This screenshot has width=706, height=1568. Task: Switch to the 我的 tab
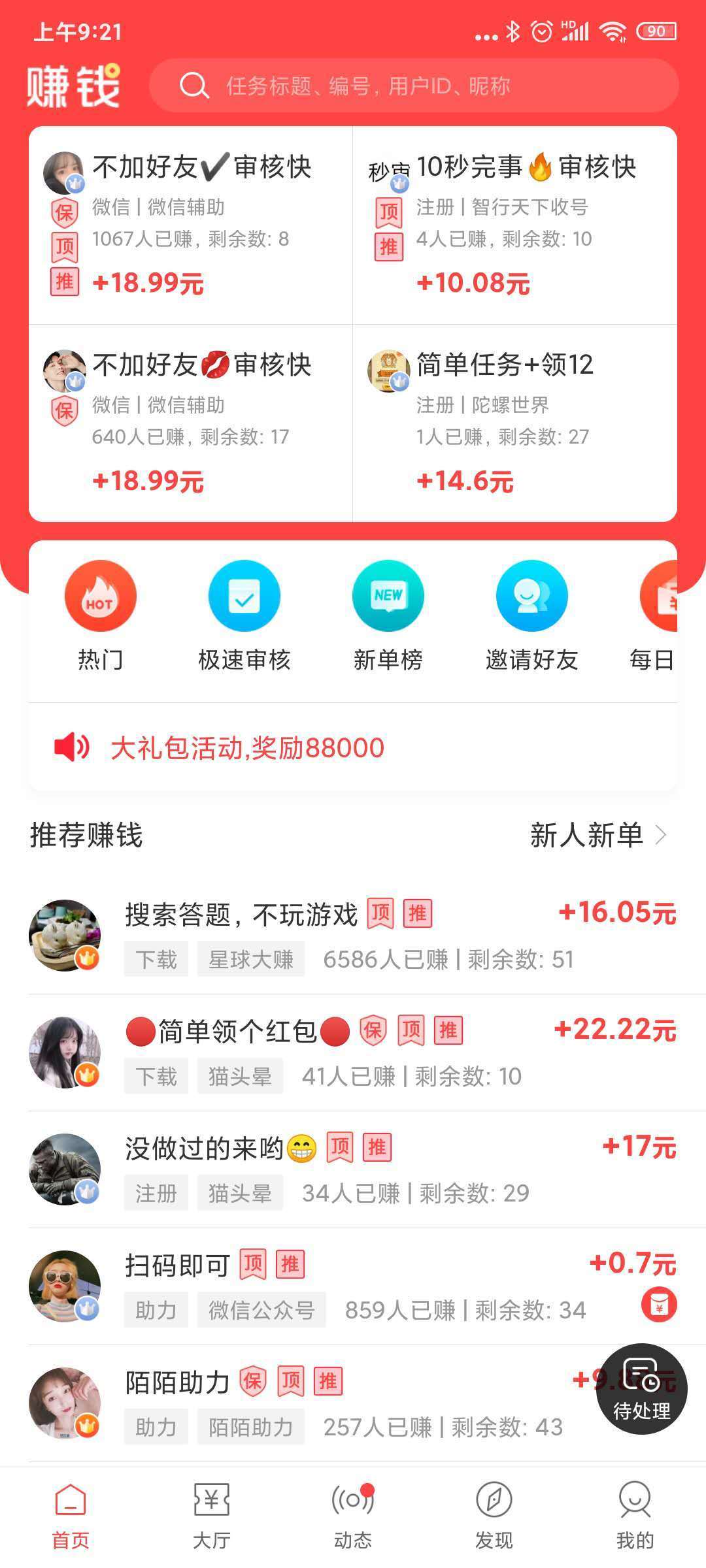click(x=635, y=1517)
